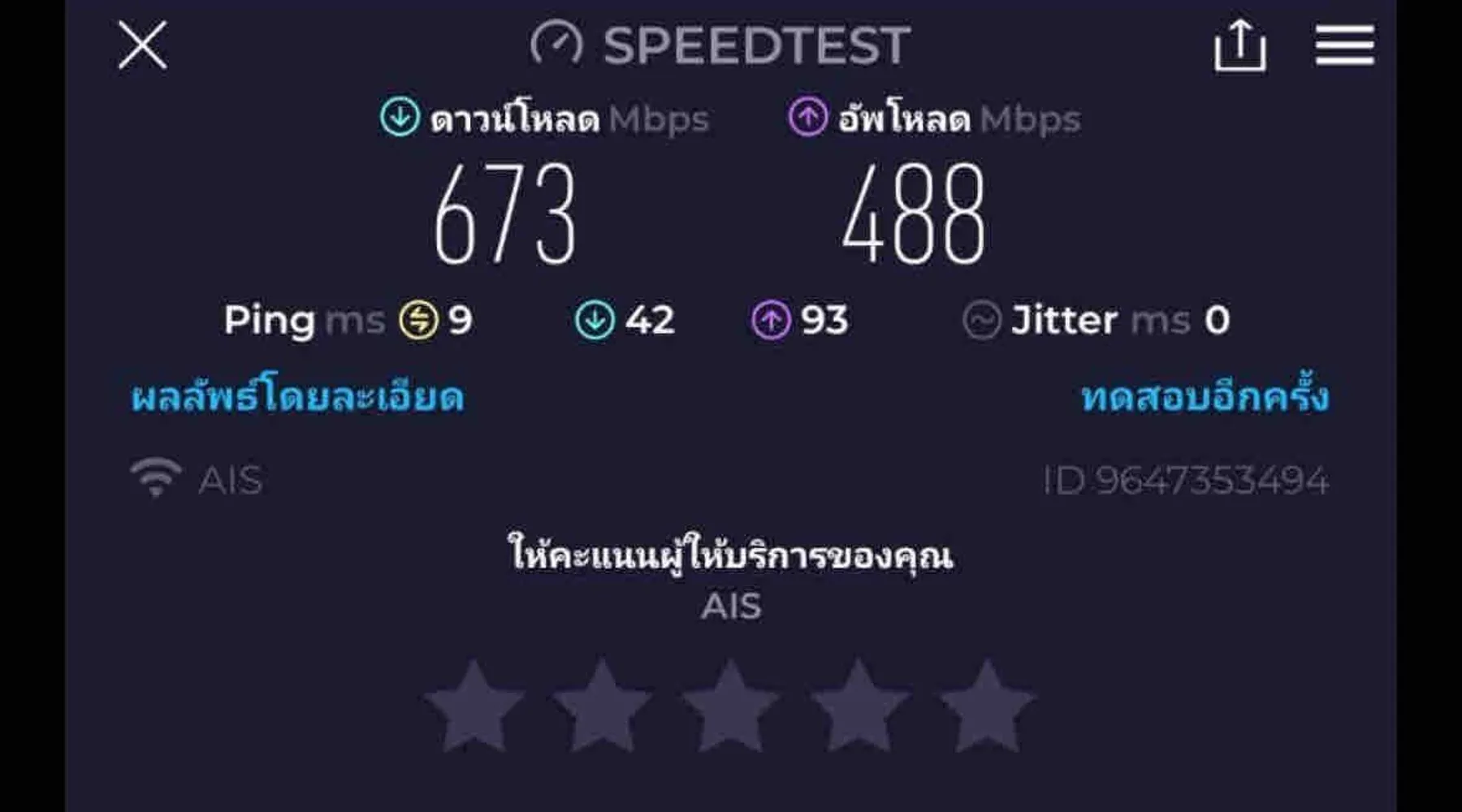Open detailed results link
This screenshot has width=1462, height=812.
tap(298, 397)
